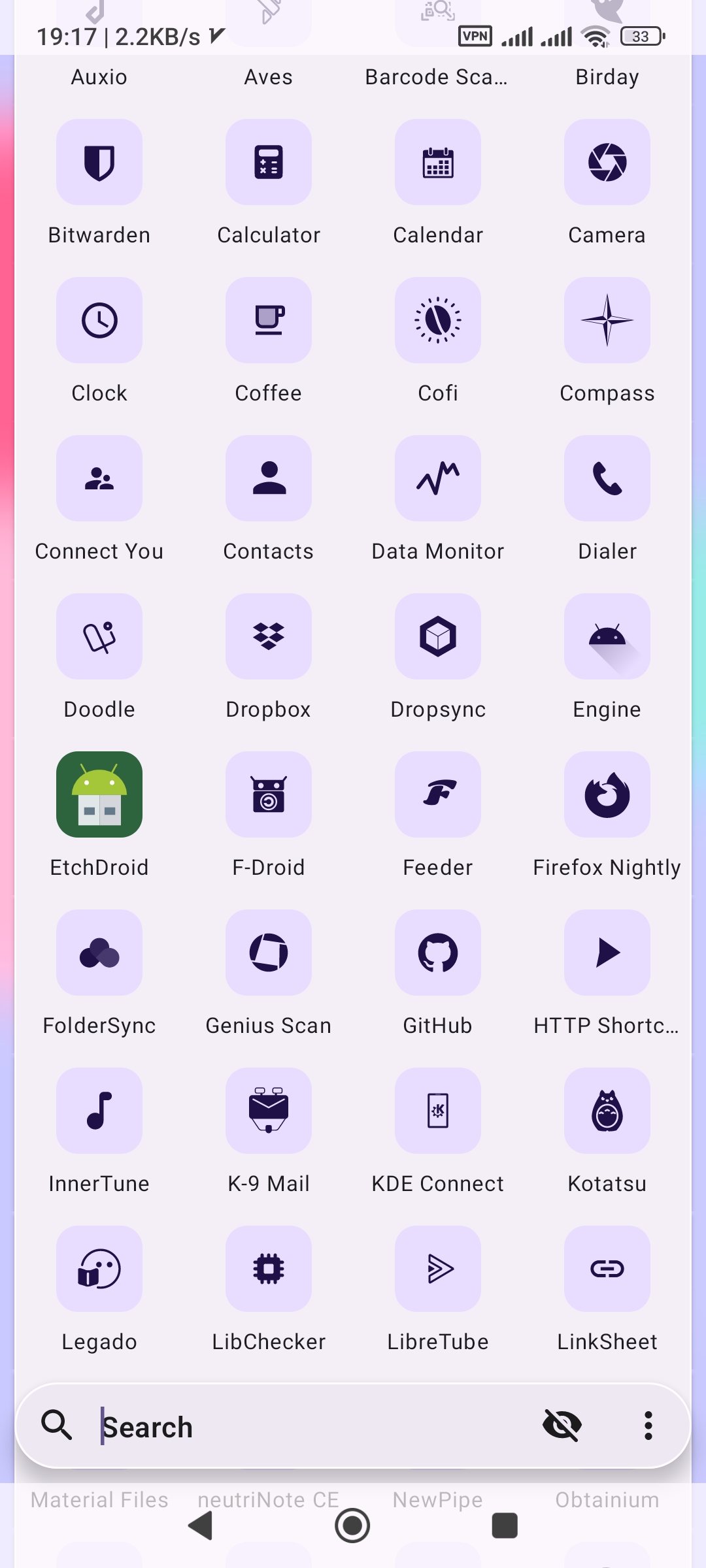Open the Clock app

click(x=99, y=320)
